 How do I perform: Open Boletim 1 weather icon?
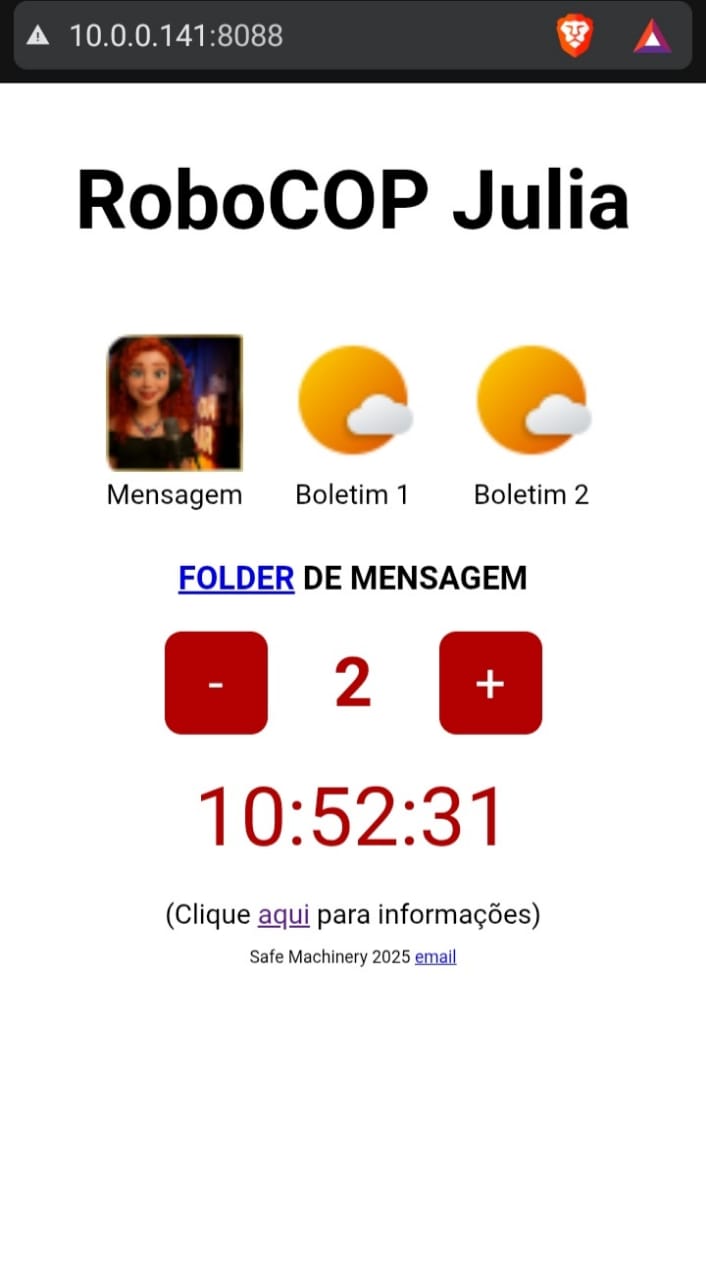point(353,400)
